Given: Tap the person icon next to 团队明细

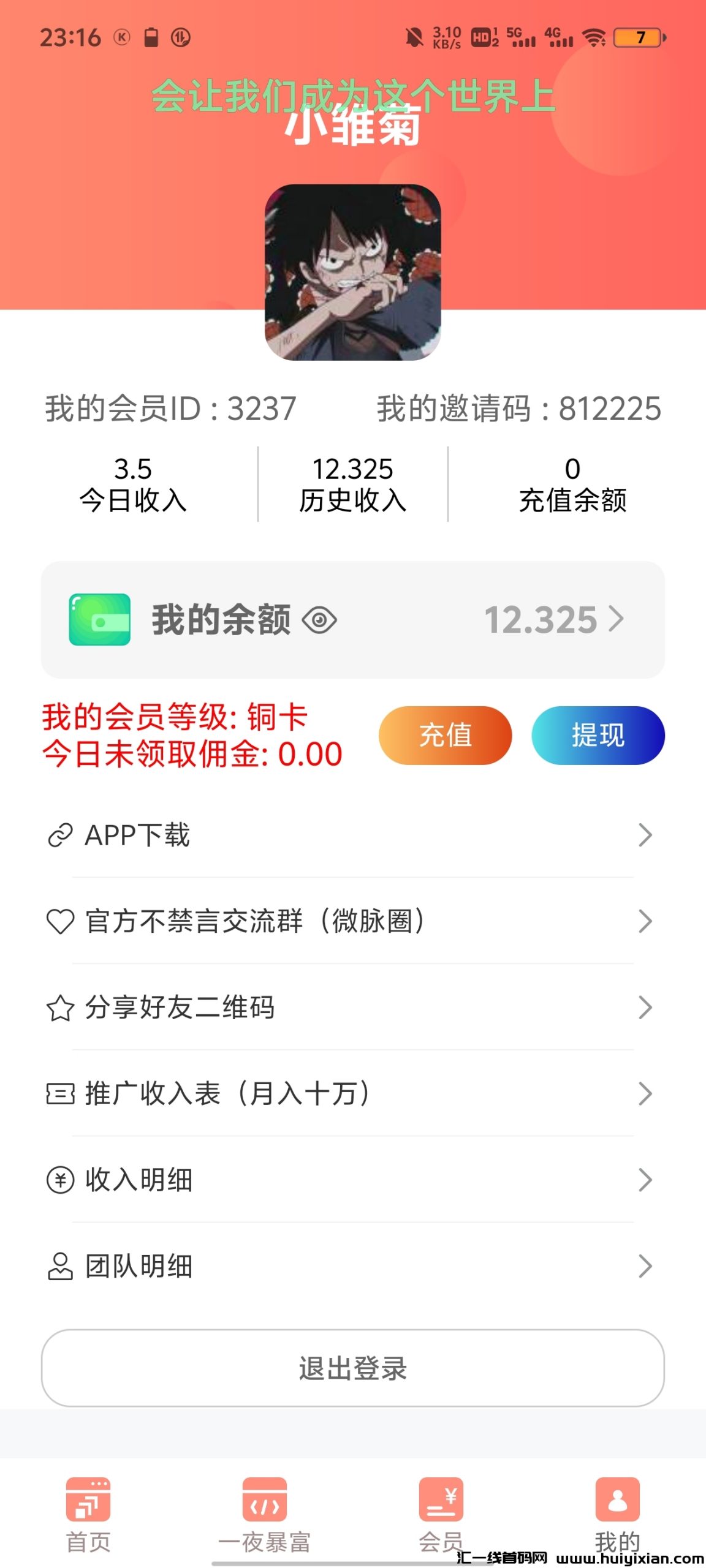Looking at the screenshot, I should (59, 1265).
